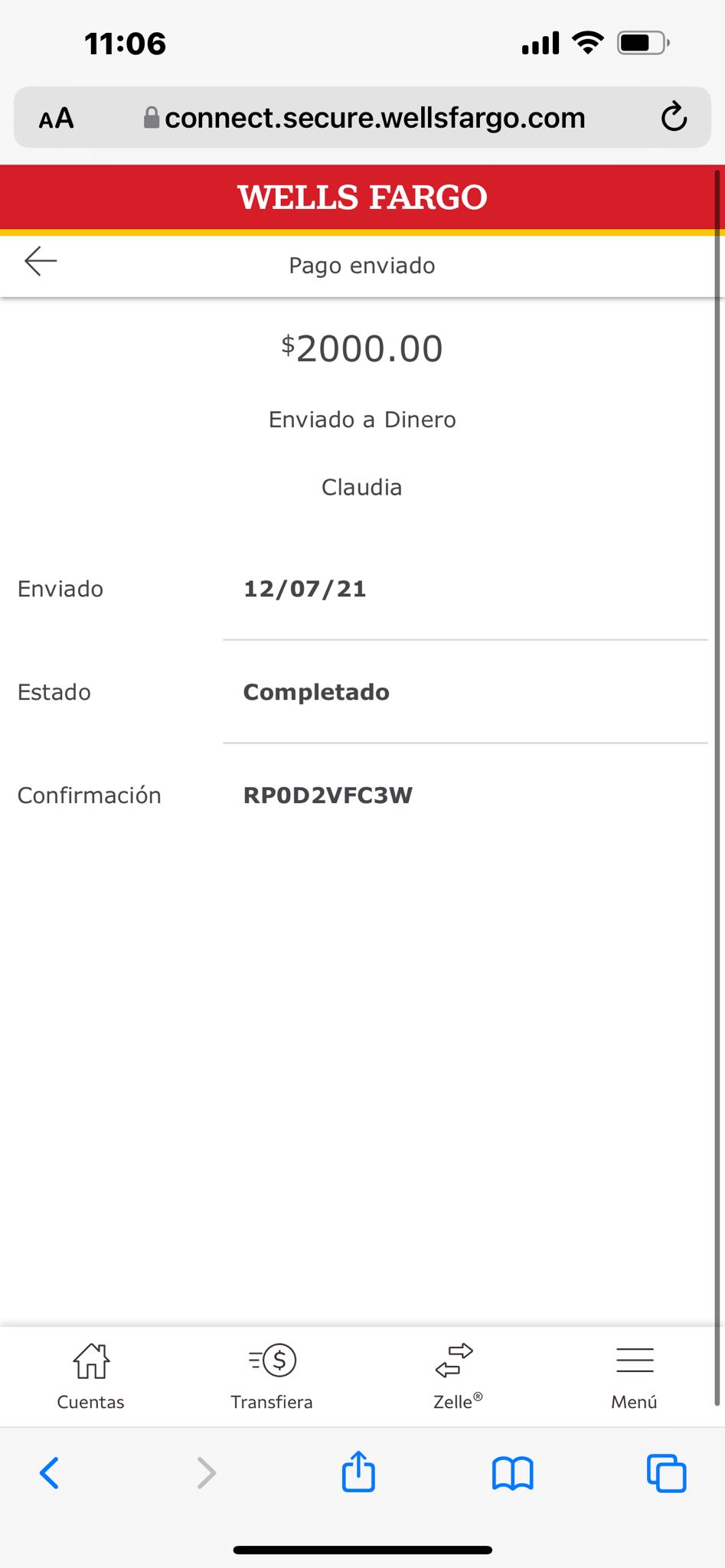Open the Zelle tab
The width and height of the screenshot is (725, 1568).
point(456,1377)
